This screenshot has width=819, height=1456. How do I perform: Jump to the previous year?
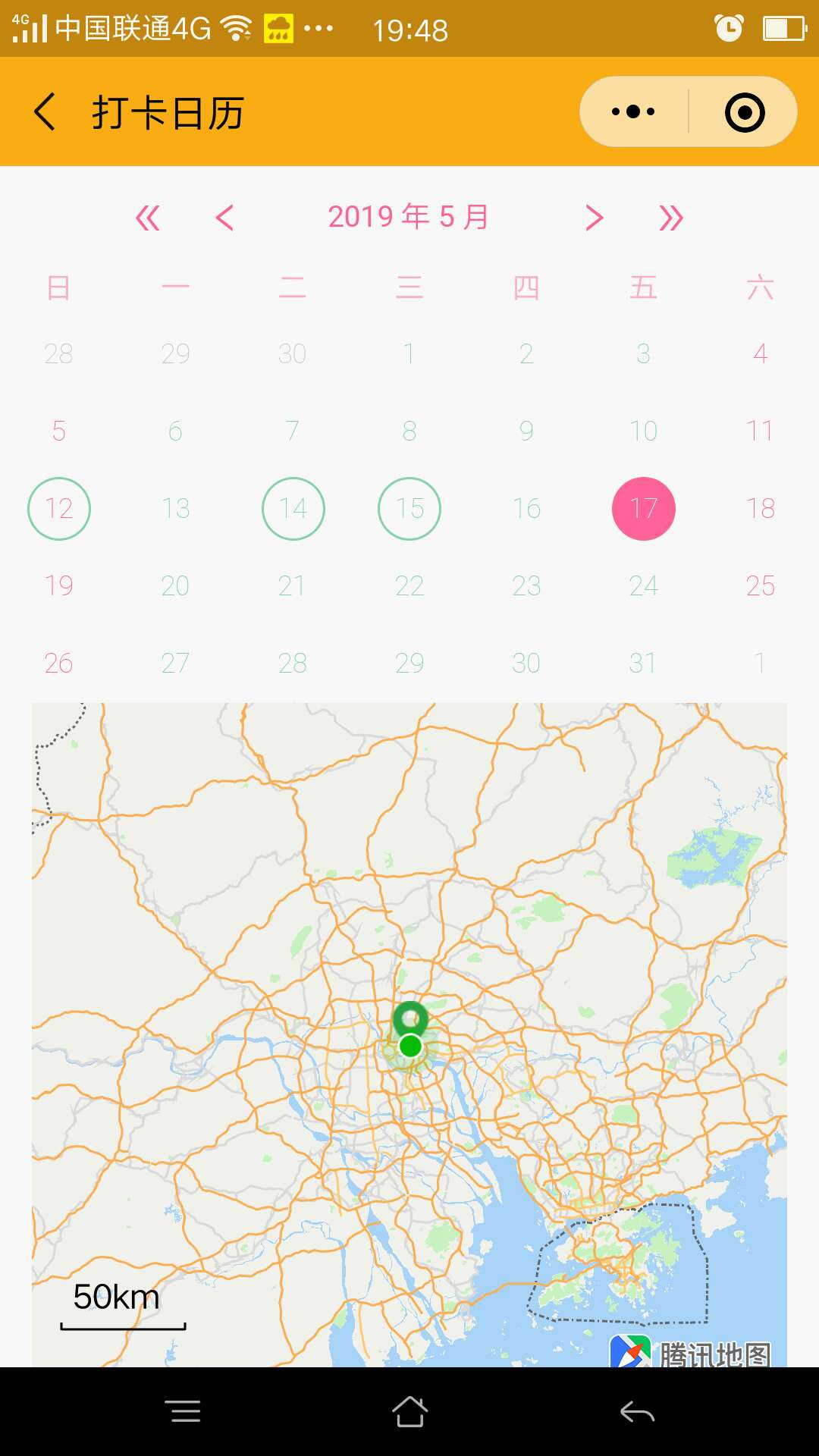(147, 218)
